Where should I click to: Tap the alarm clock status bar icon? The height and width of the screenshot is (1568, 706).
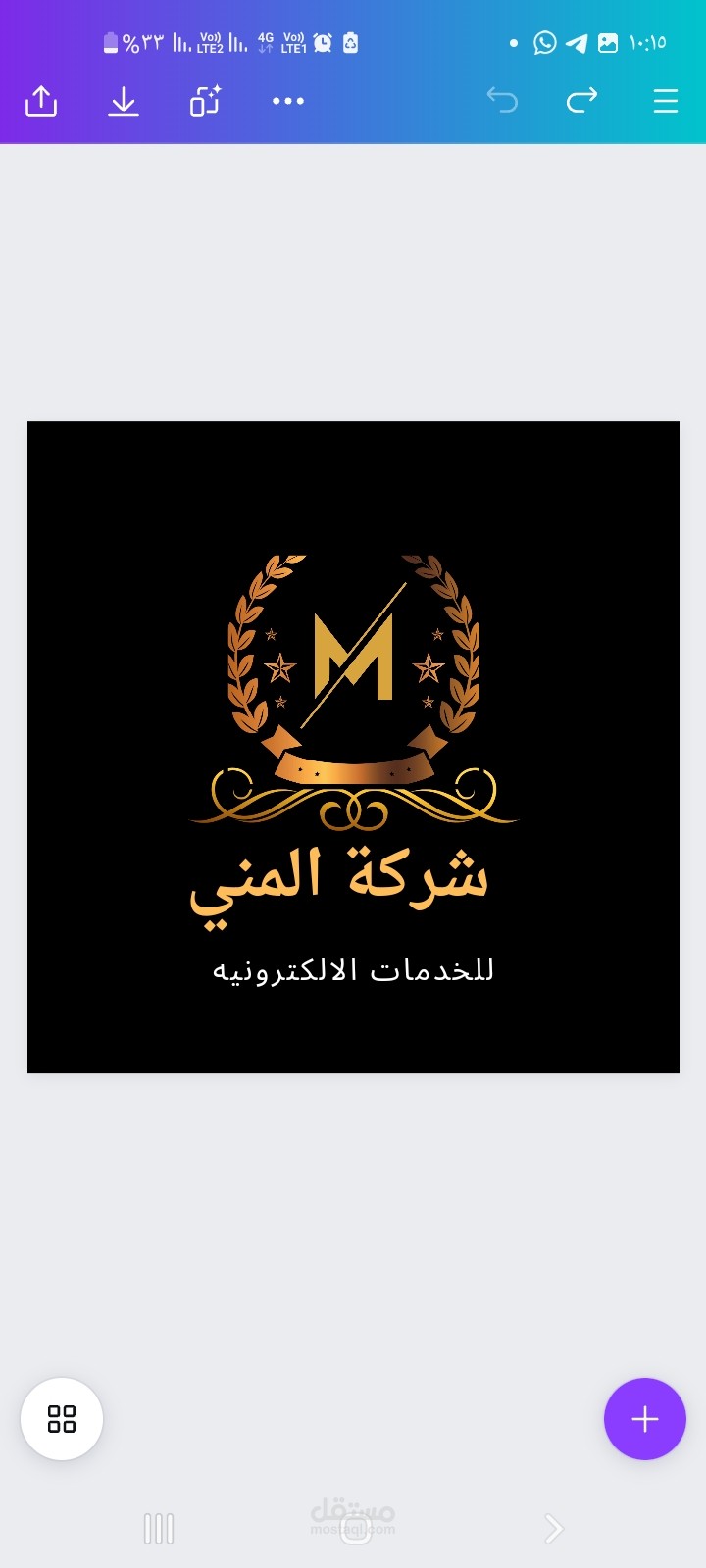[x=322, y=43]
